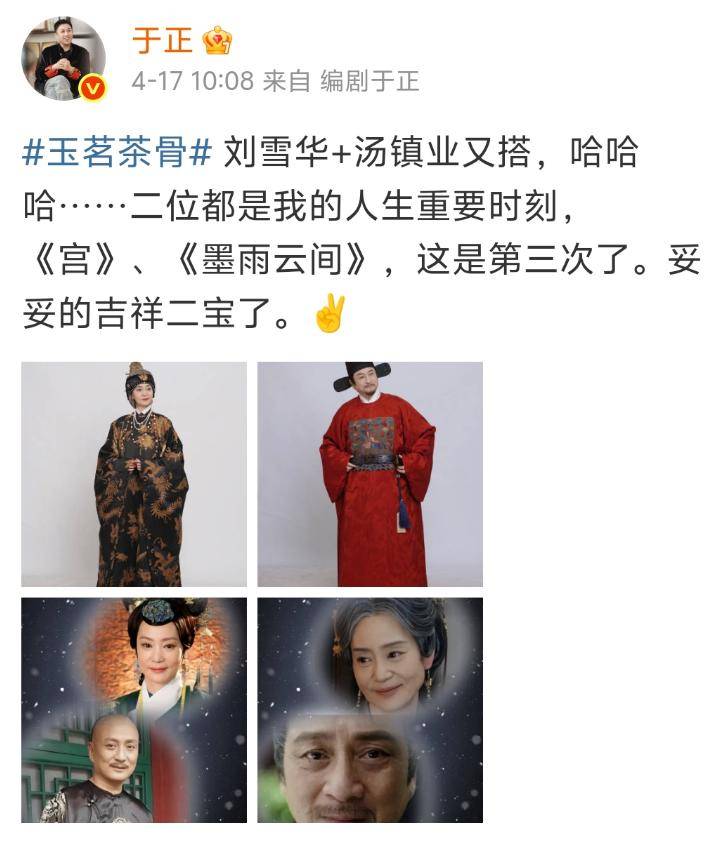Open the Qing-dynasty costume collage image

pyautogui.click(x=134, y=710)
